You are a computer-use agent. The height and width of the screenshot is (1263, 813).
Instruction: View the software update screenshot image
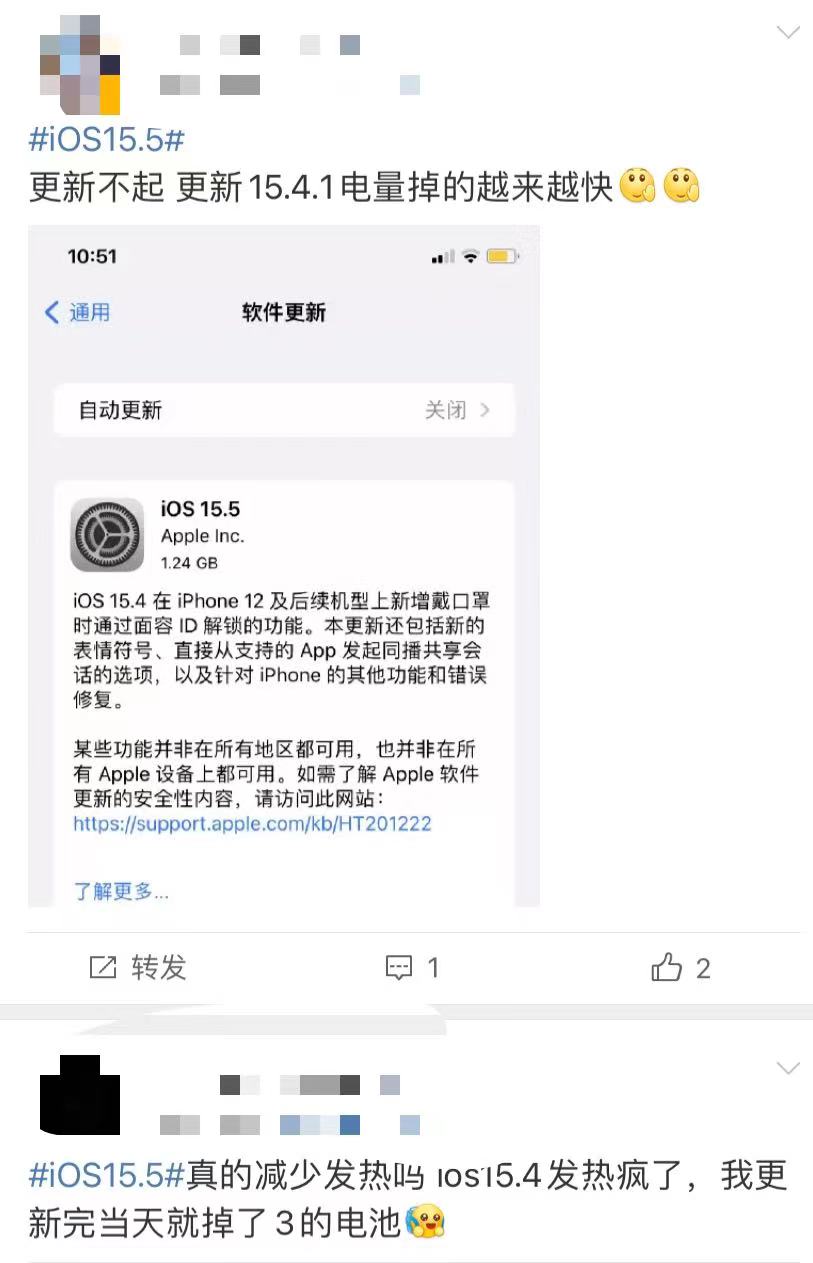[x=284, y=566]
